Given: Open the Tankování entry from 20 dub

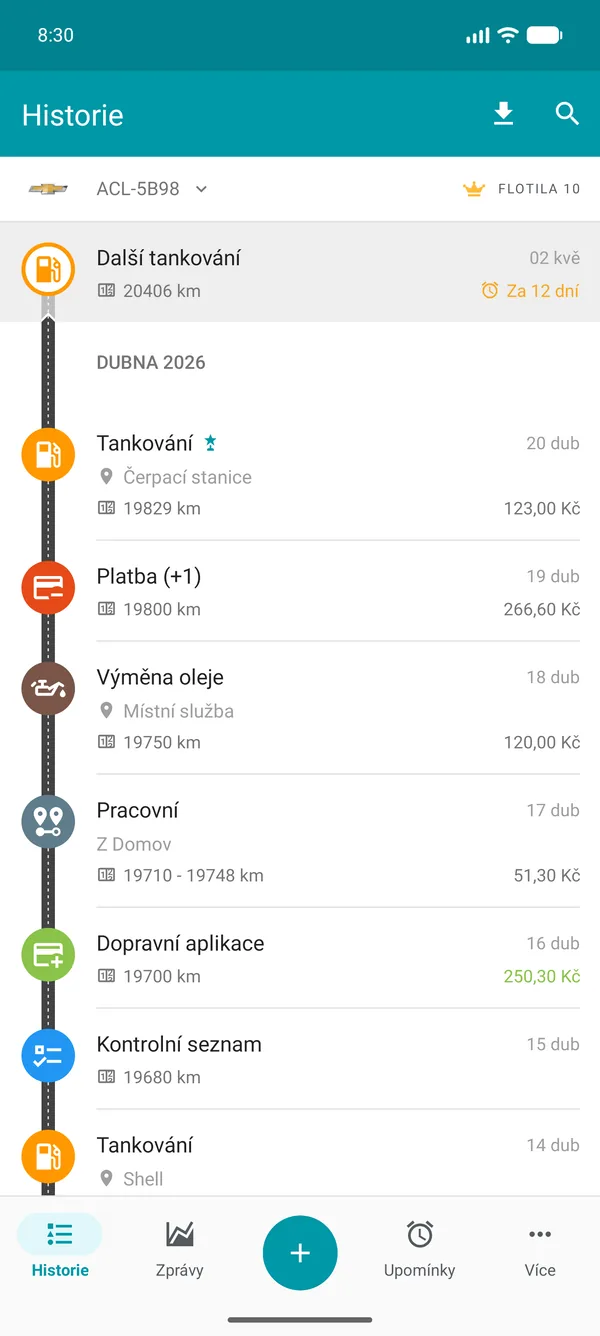Looking at the screenshot, I should click(338, 475).
